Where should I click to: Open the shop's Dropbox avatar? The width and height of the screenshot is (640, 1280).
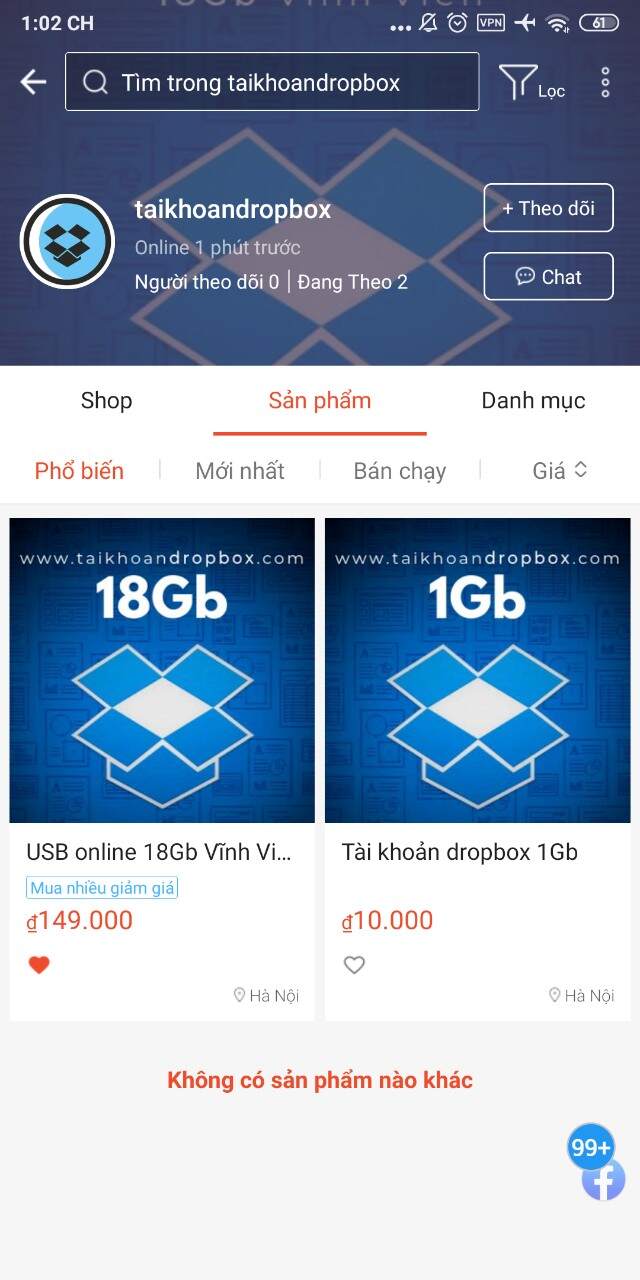(67, 241)
